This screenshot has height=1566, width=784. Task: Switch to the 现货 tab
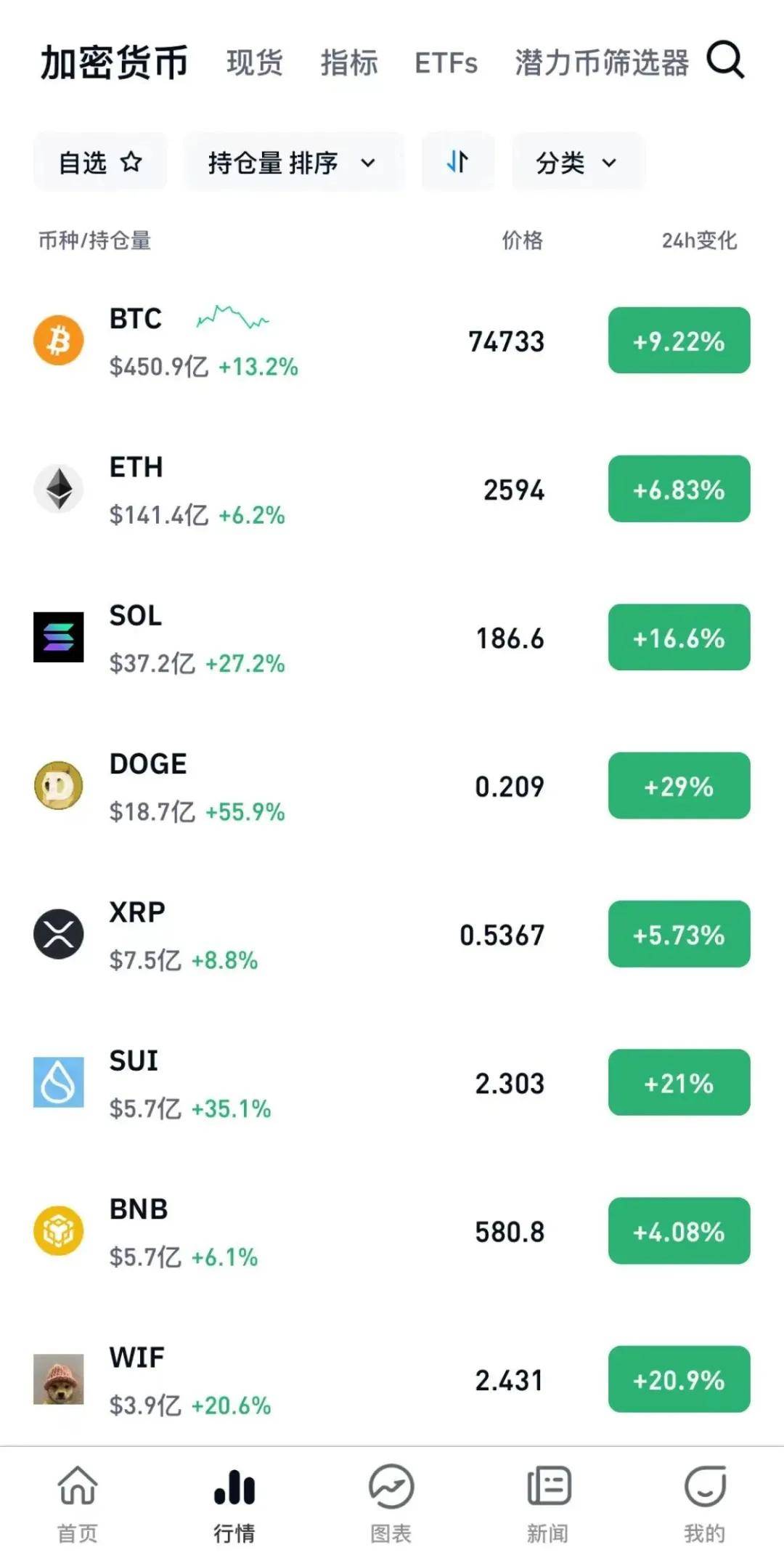click(x=254, y=62)
